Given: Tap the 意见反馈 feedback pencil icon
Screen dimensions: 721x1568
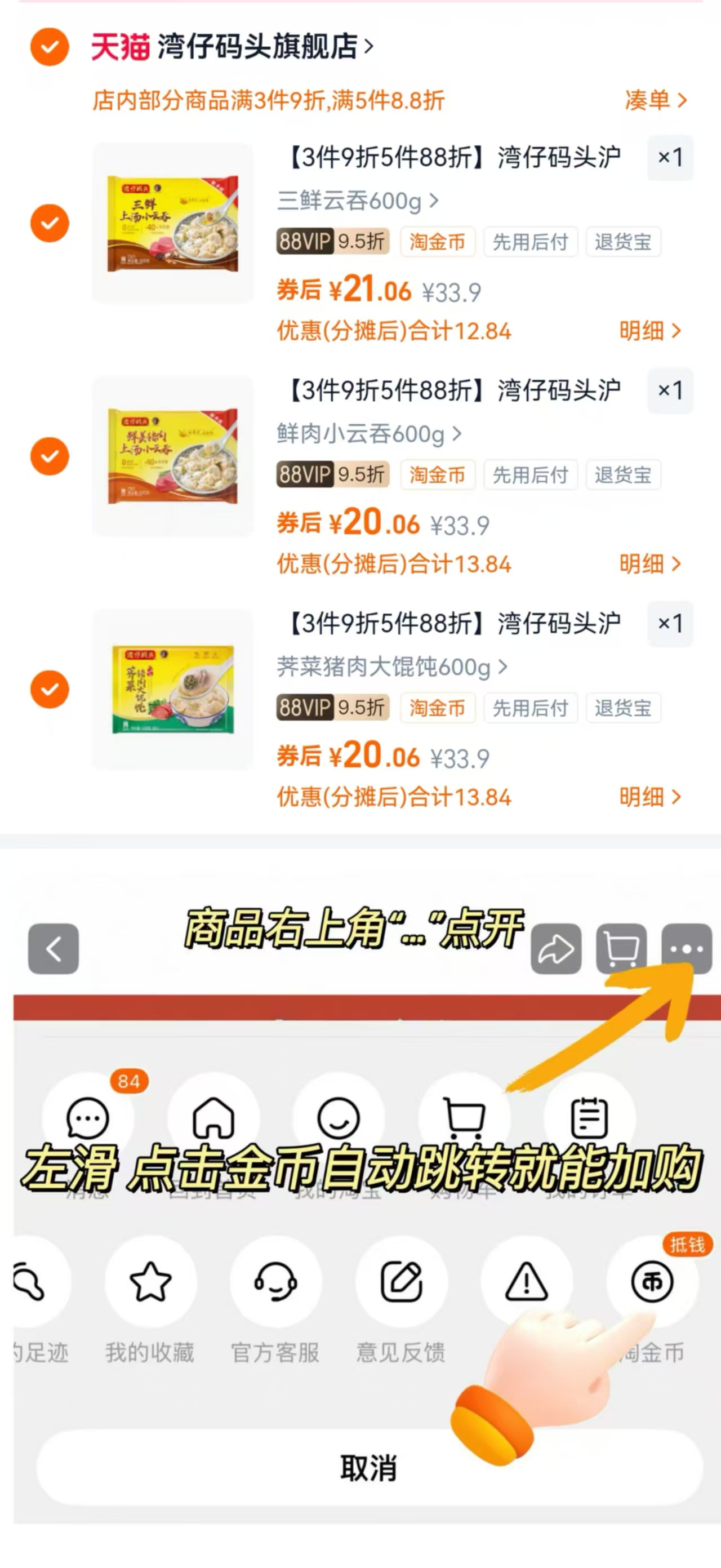Looking at the screenshot, I should click(402, 1281).
